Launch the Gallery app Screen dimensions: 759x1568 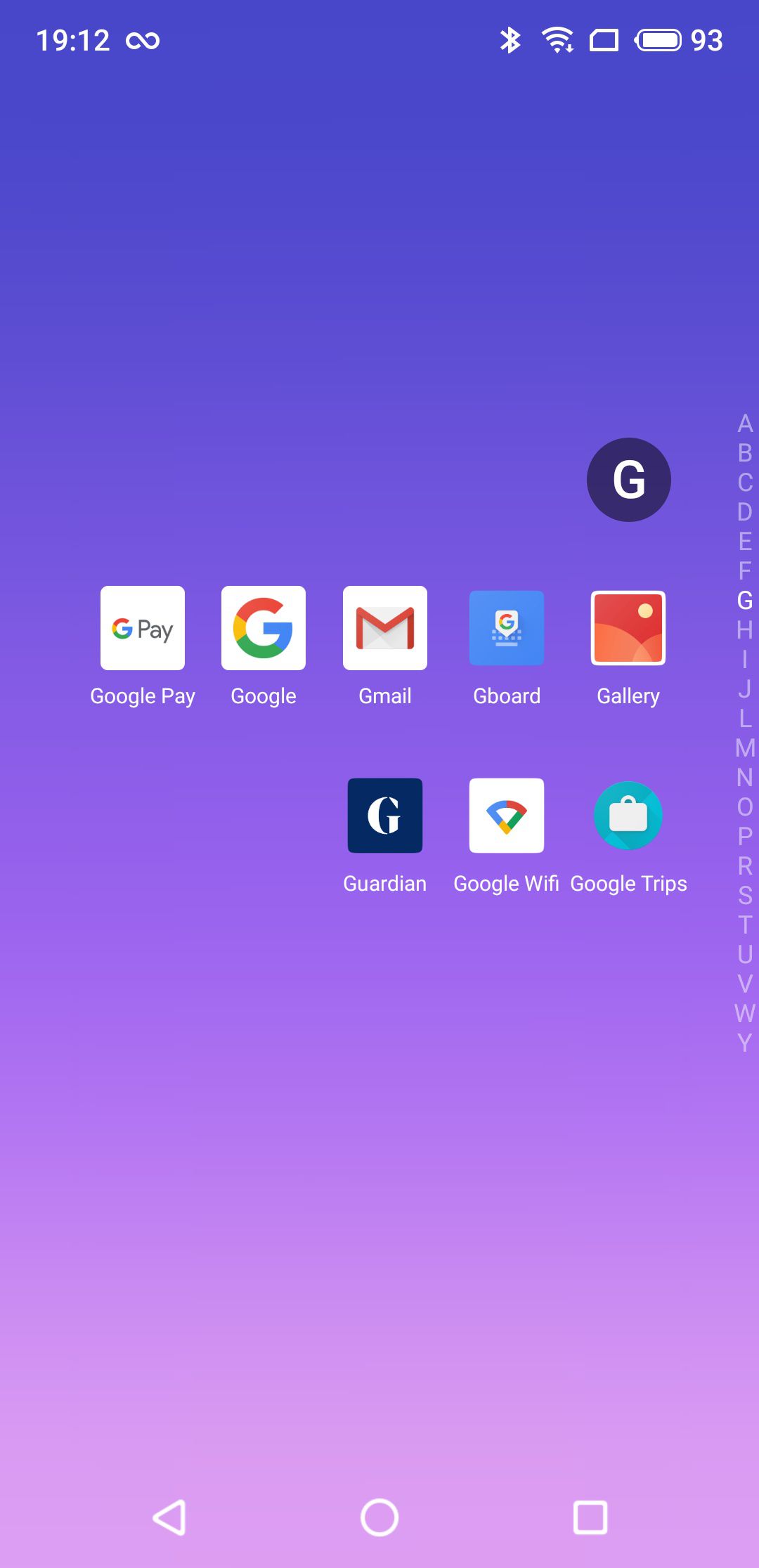coord(628,629)
